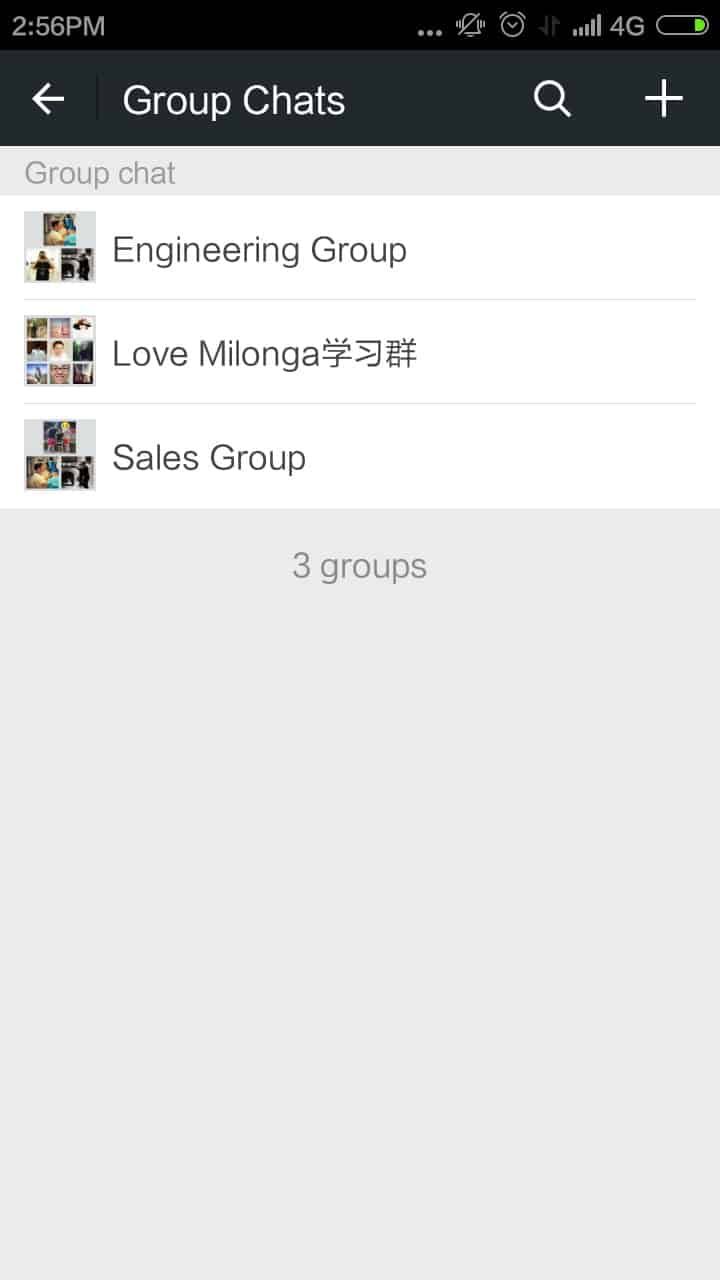Create a new group with plus icon
Screen dimensions: 720x1280
[x=663, y=99]
